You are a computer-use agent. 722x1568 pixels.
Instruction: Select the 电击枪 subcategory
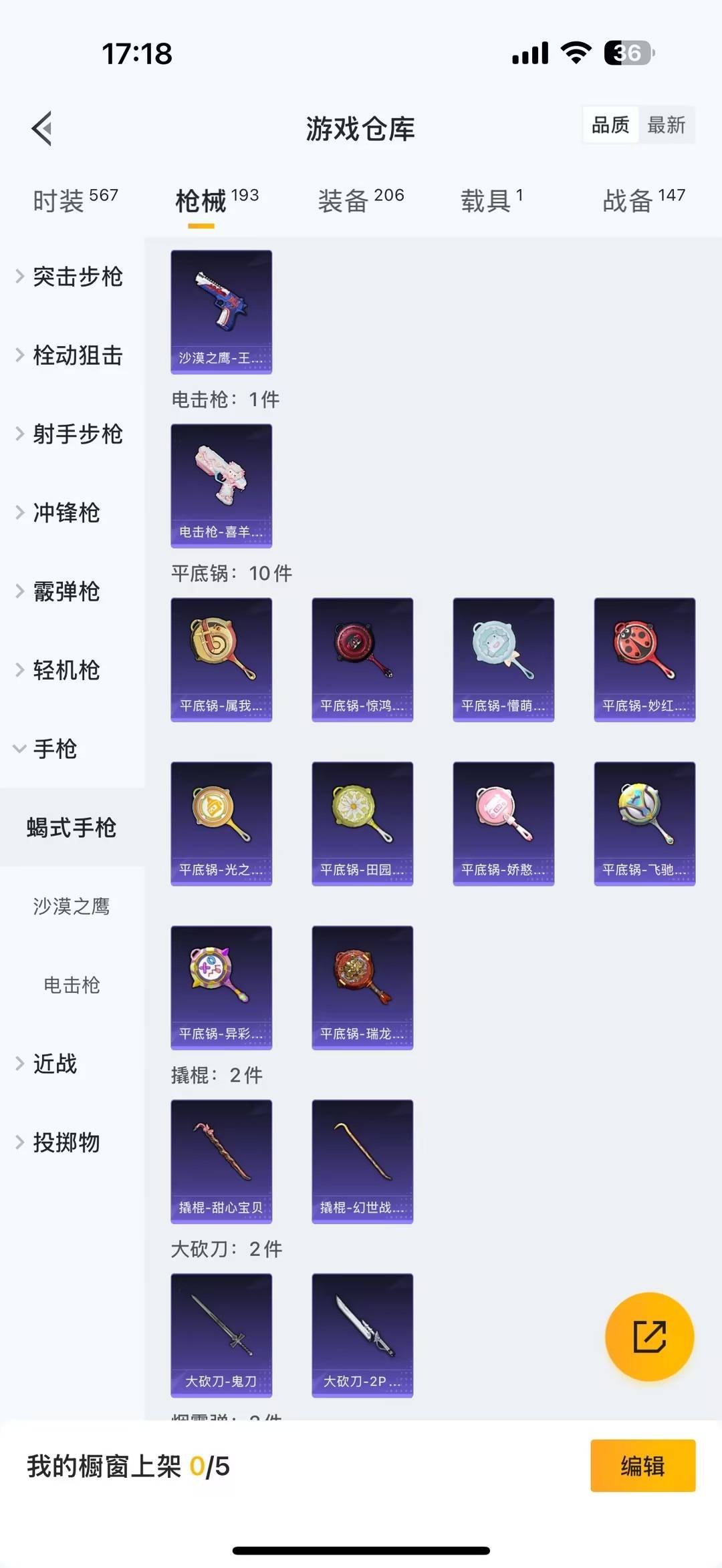(72, 985)
